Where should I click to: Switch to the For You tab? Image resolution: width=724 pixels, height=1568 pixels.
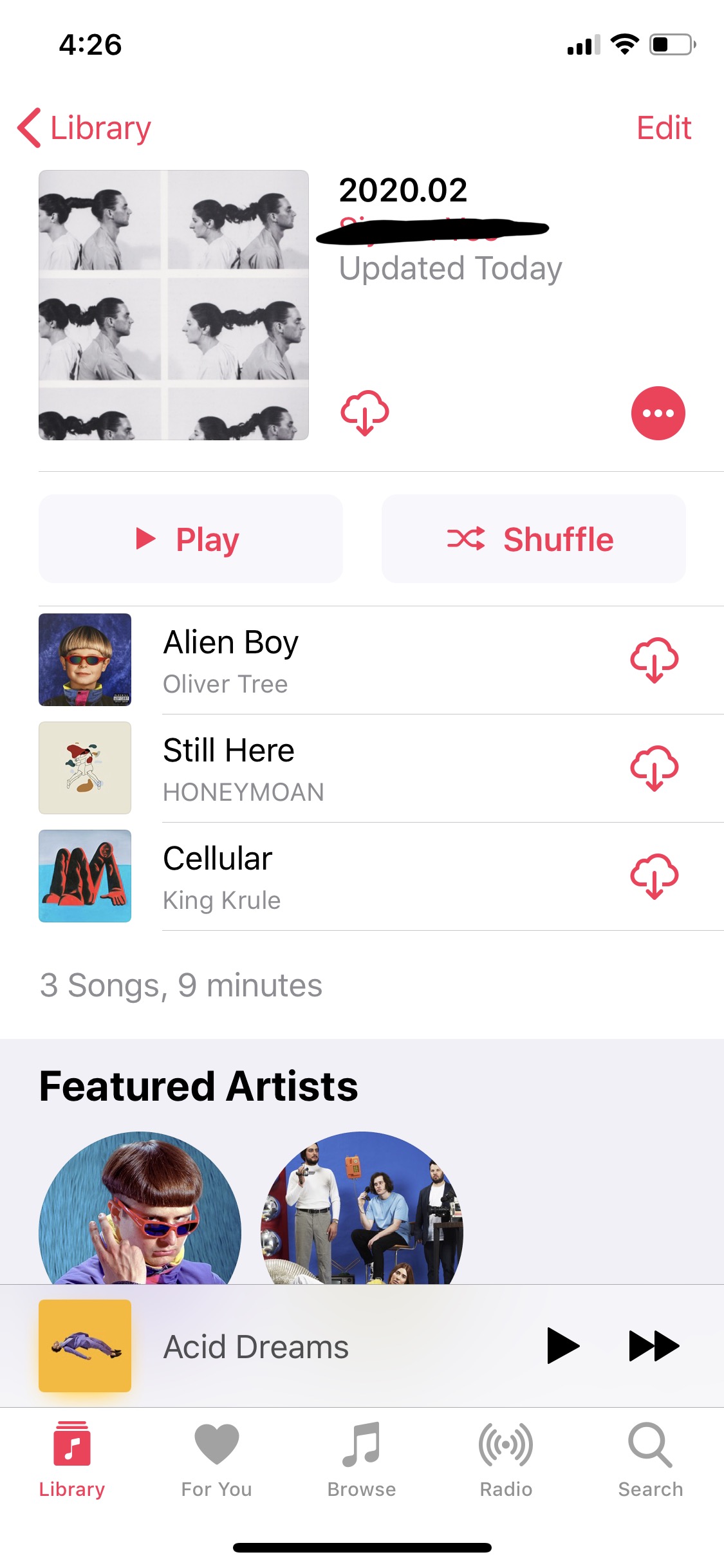217,1460
